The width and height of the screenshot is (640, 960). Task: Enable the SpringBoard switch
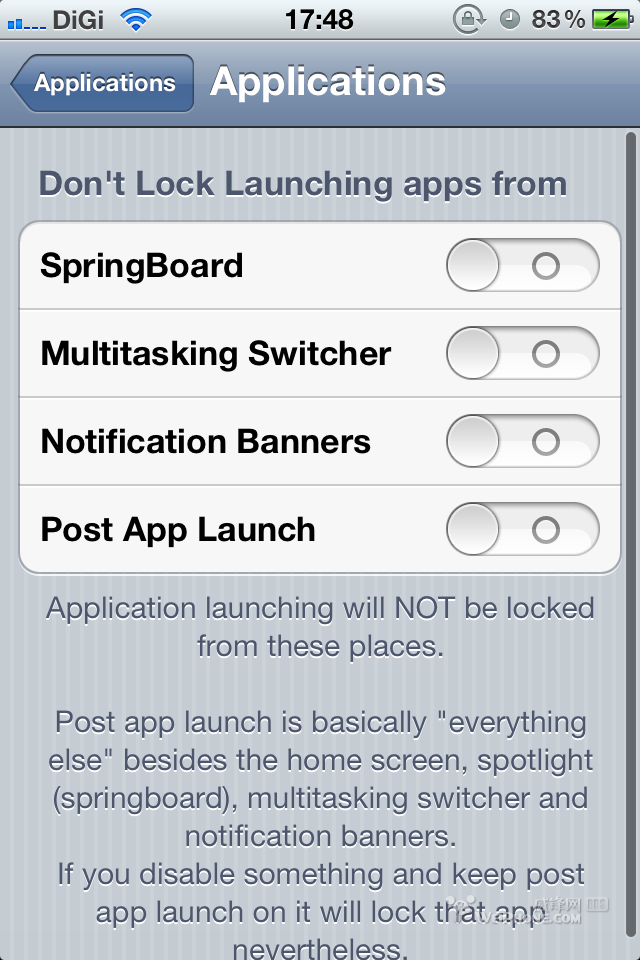point(522,266)
